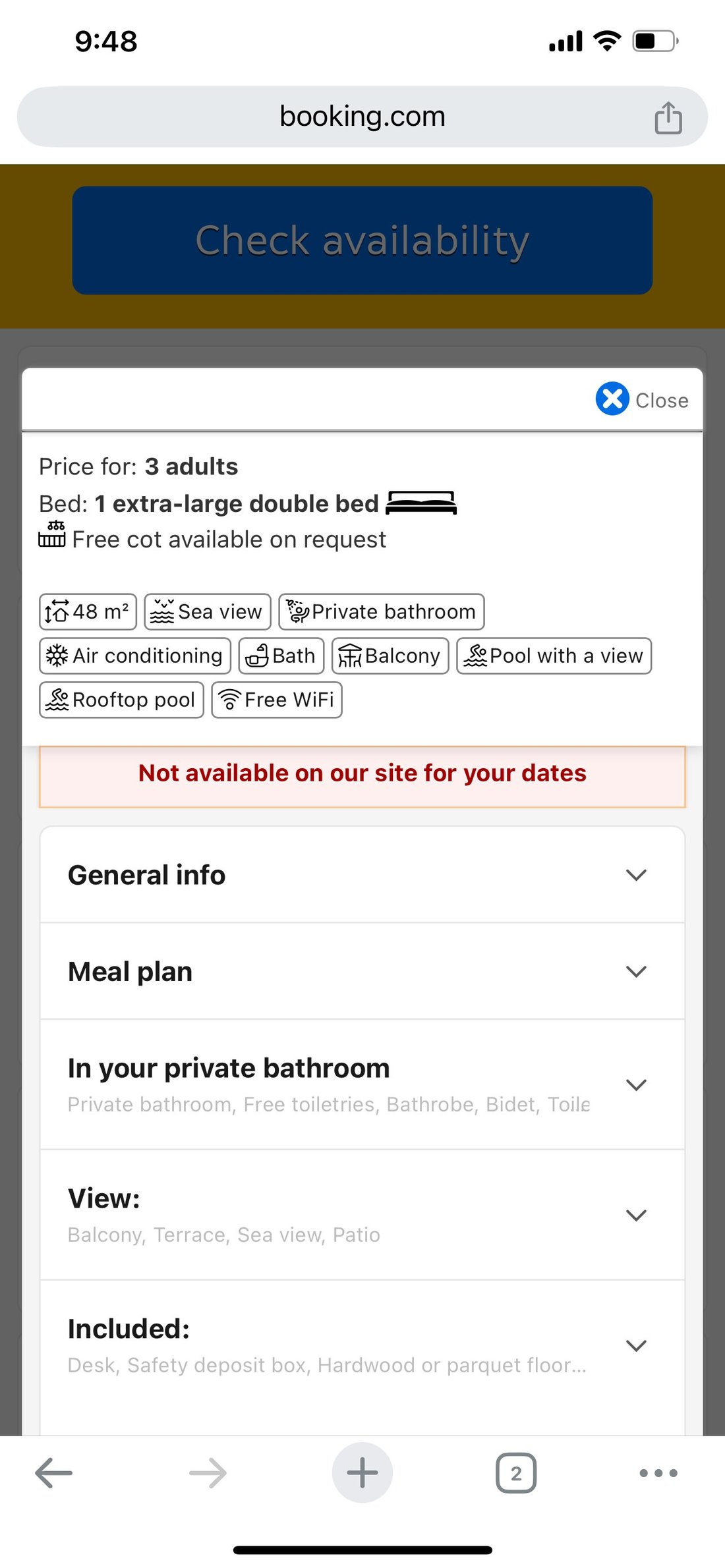Tap the booking.com address bar
Image resolution: width=725 pixels, height=1568 pixels.
click(362, 117)
